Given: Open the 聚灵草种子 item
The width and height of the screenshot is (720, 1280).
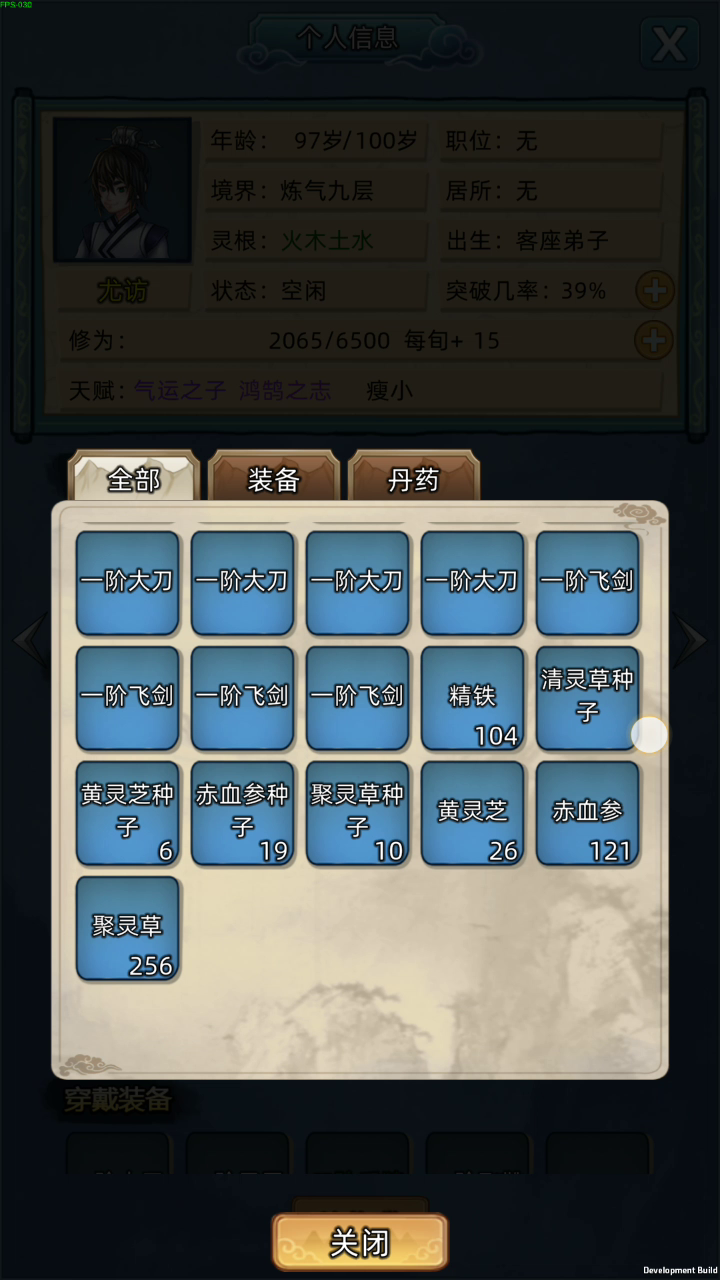Looking at the screenshot, I should 358,813.
